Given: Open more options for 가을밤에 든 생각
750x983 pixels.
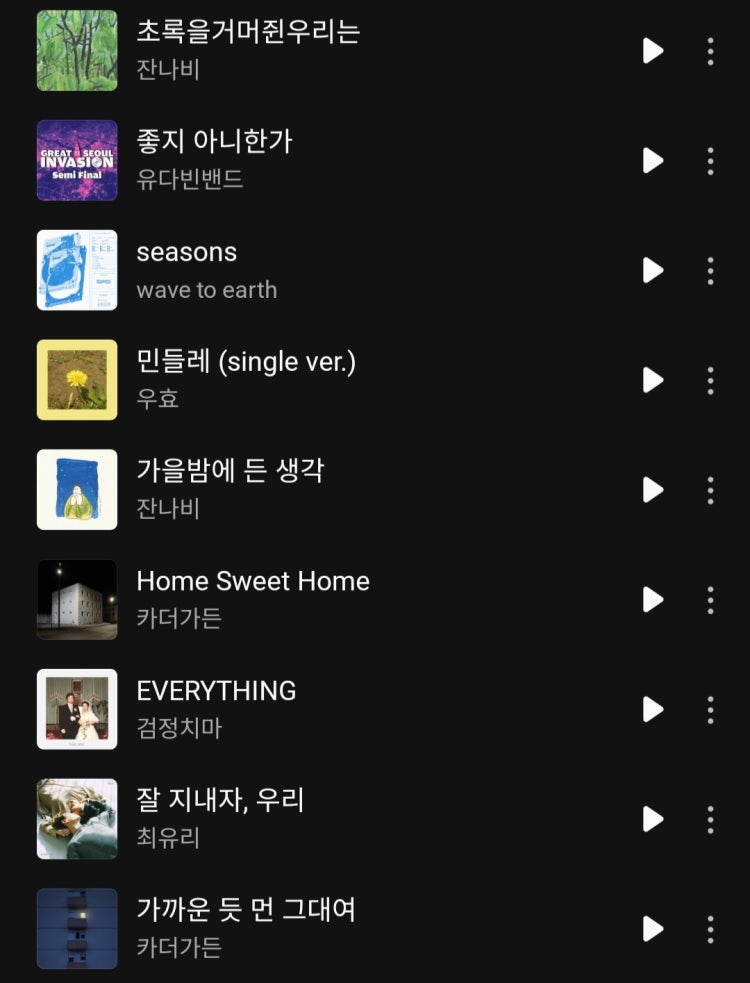Looking at the screenshot, I should [710, 489].
